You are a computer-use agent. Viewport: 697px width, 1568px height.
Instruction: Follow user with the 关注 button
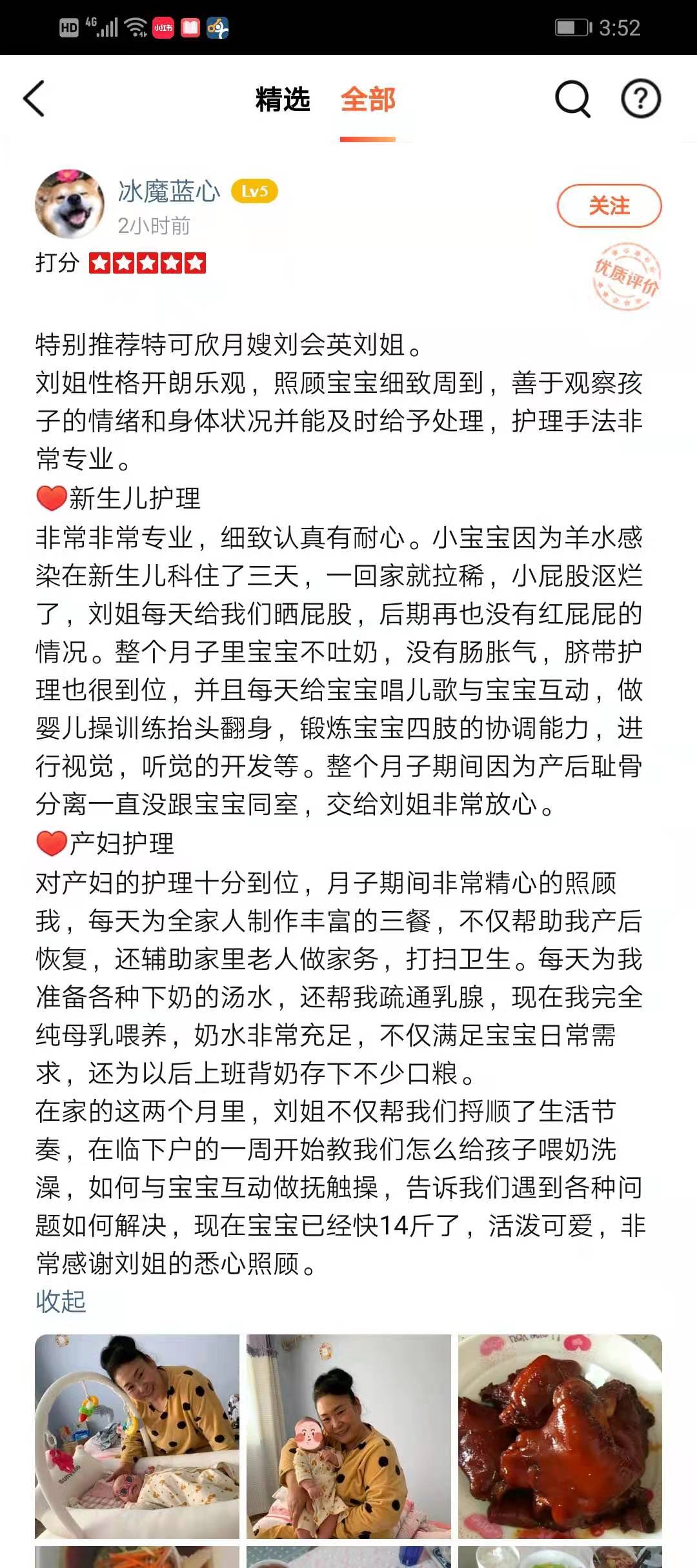coord(609,206)
